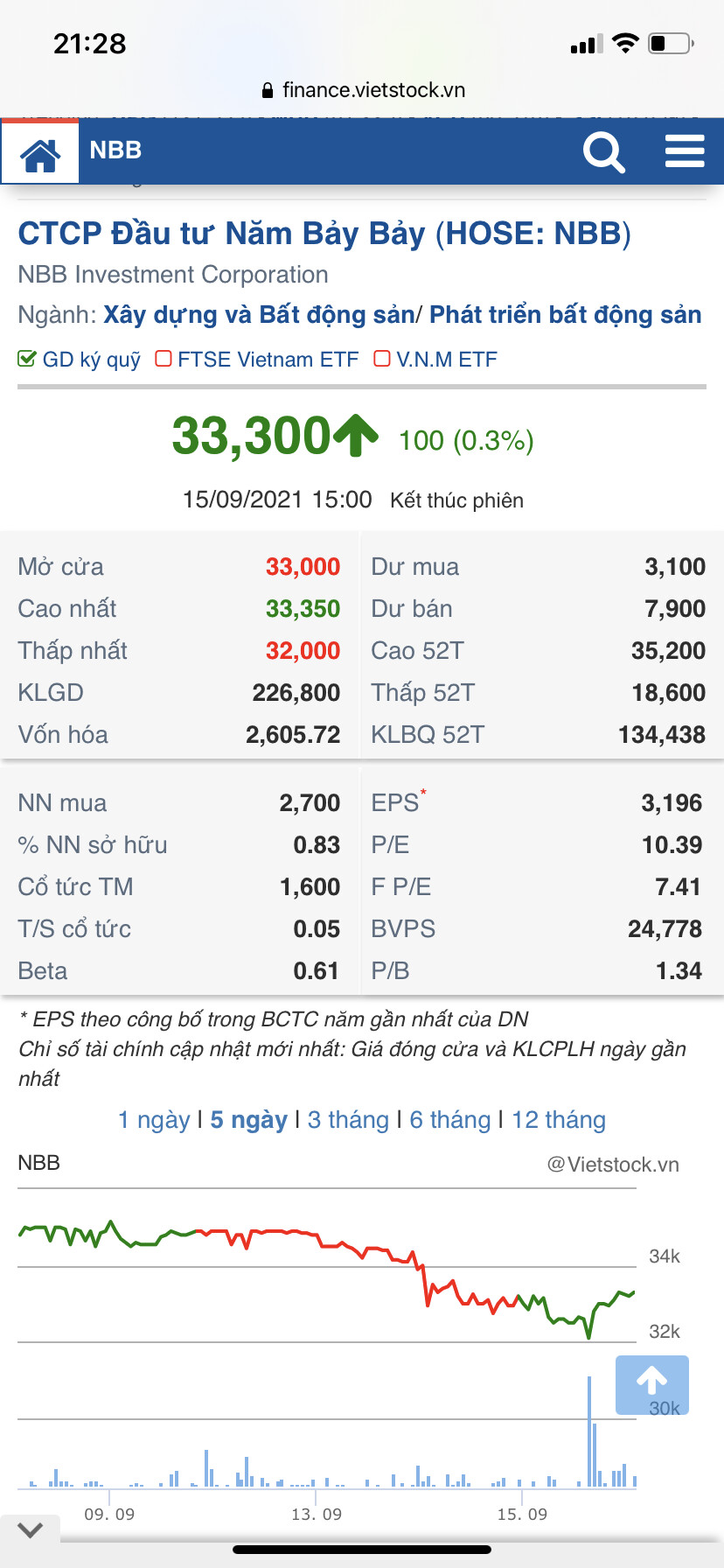Select the 5 ngày chart range
The height and width of the screenshot is (1568, 724).
[249, 1120]
